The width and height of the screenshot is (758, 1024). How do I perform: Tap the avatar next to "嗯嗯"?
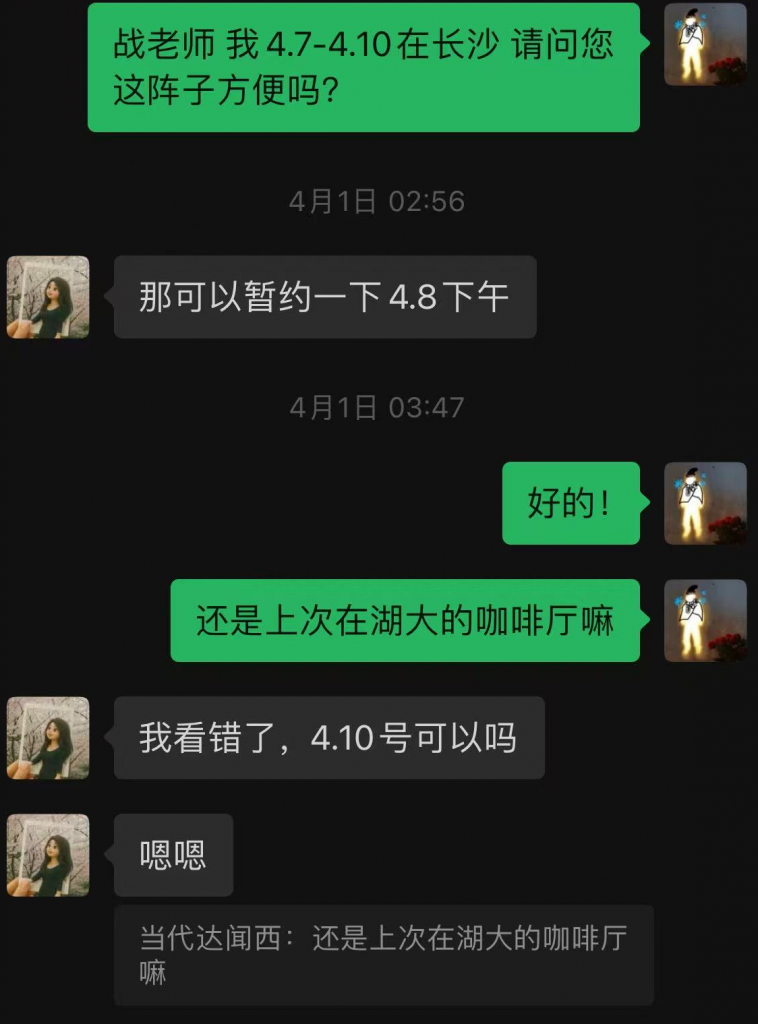tap(48, 855)
